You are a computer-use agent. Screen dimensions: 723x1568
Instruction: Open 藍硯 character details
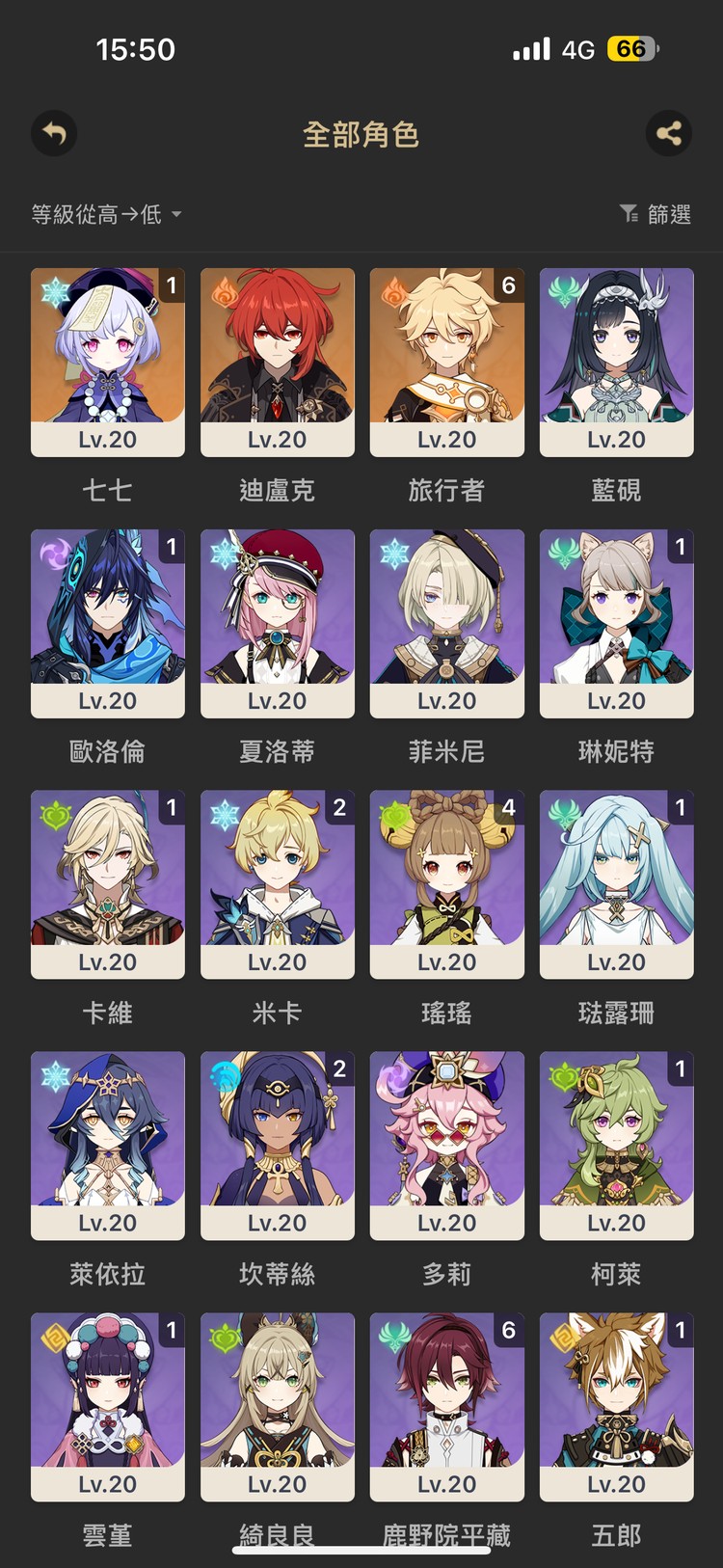coord(617,362)
